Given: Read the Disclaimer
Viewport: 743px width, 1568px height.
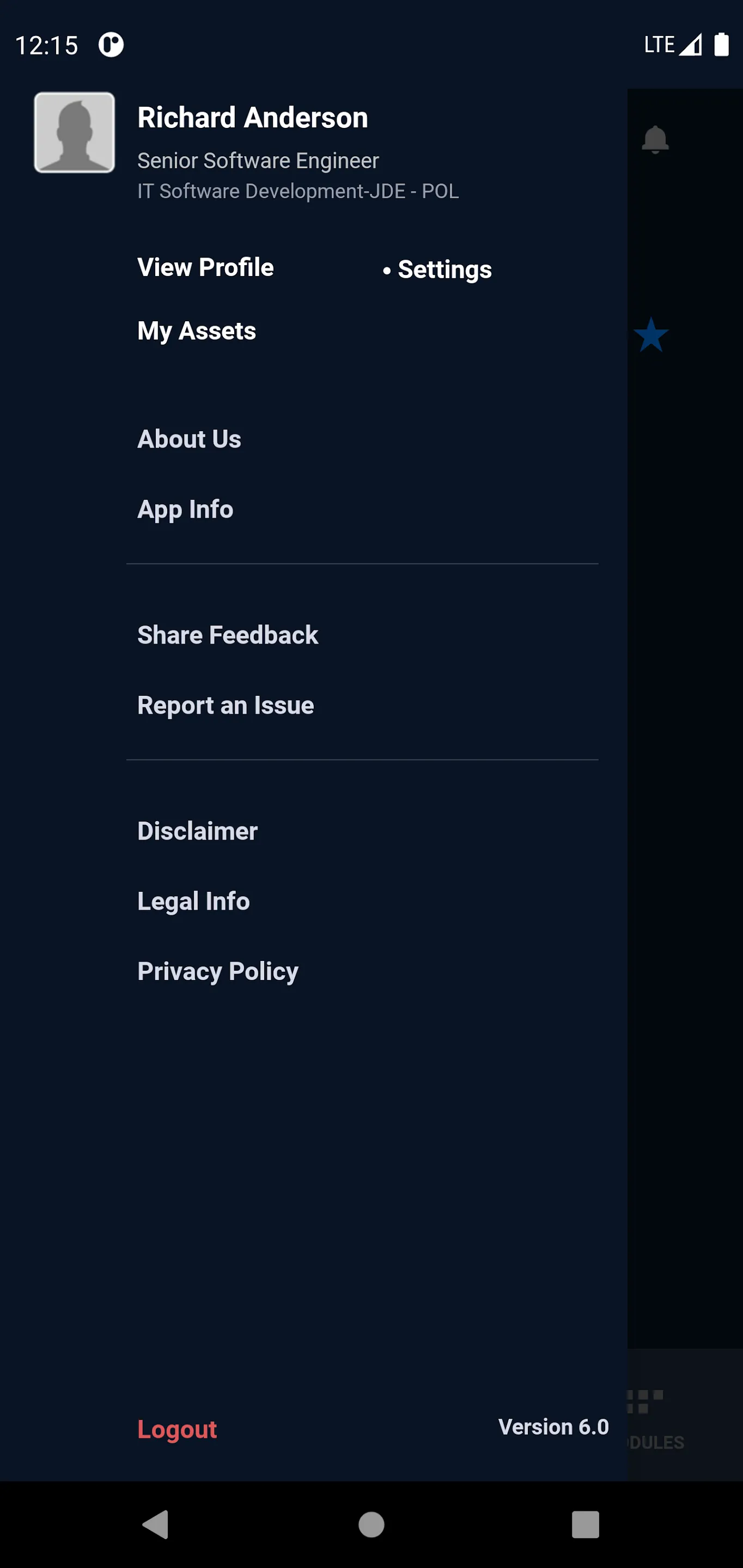Looking at the screenshot, I should [x=197, y=831].
